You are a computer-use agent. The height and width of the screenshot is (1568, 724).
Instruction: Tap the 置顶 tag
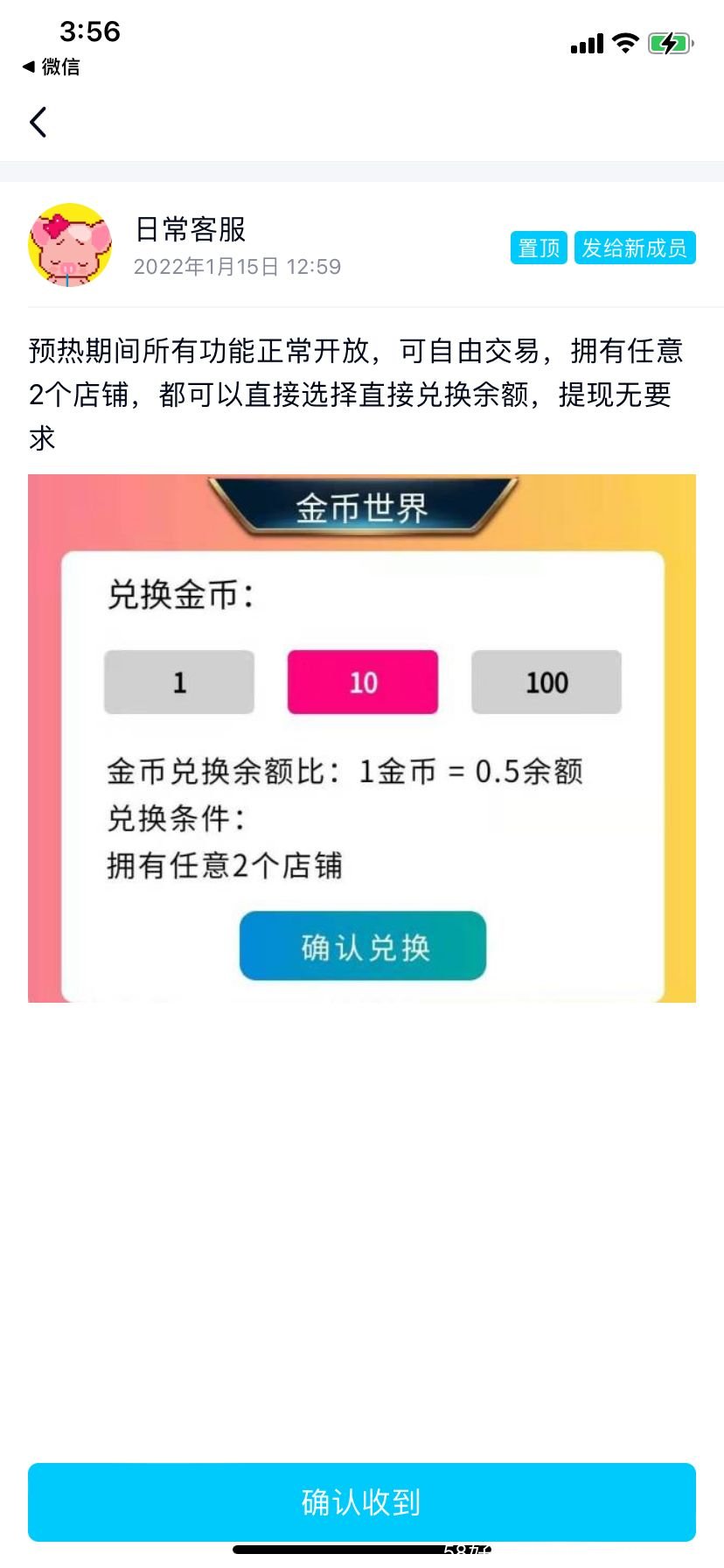coord(539,248)
